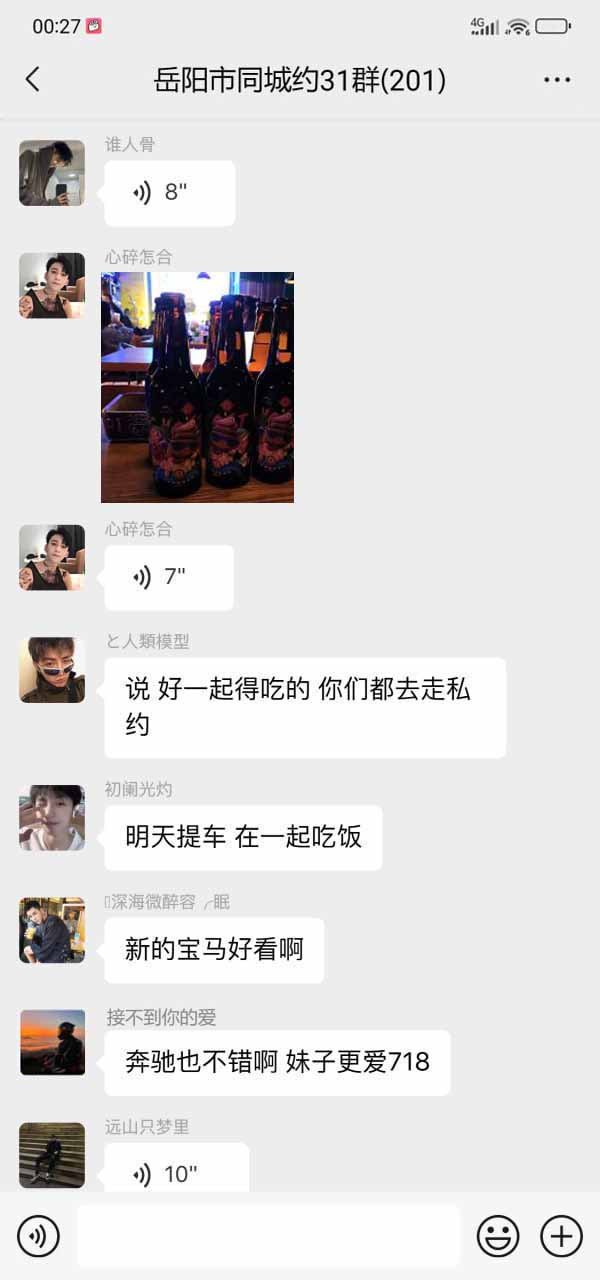
Task: Tap 初阑光灼's profile picture
Action: 52,818
